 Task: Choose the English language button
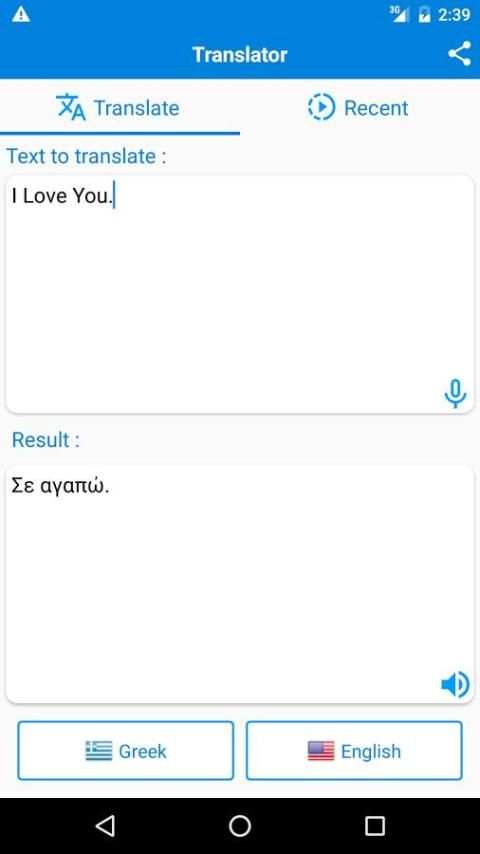tap(354, 751)
